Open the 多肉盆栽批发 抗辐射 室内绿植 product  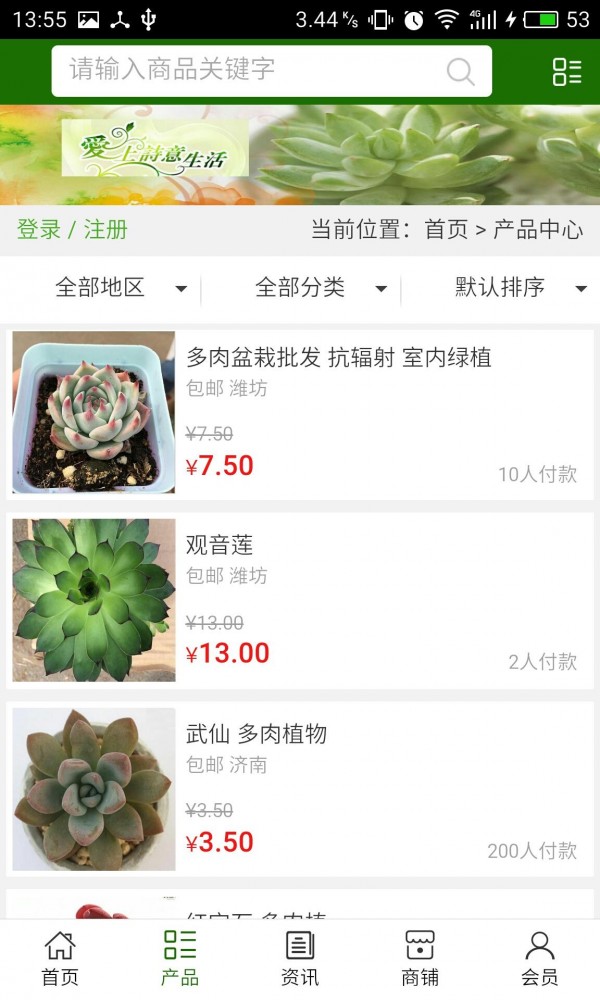pyautogui.click(x=338, y=358)
